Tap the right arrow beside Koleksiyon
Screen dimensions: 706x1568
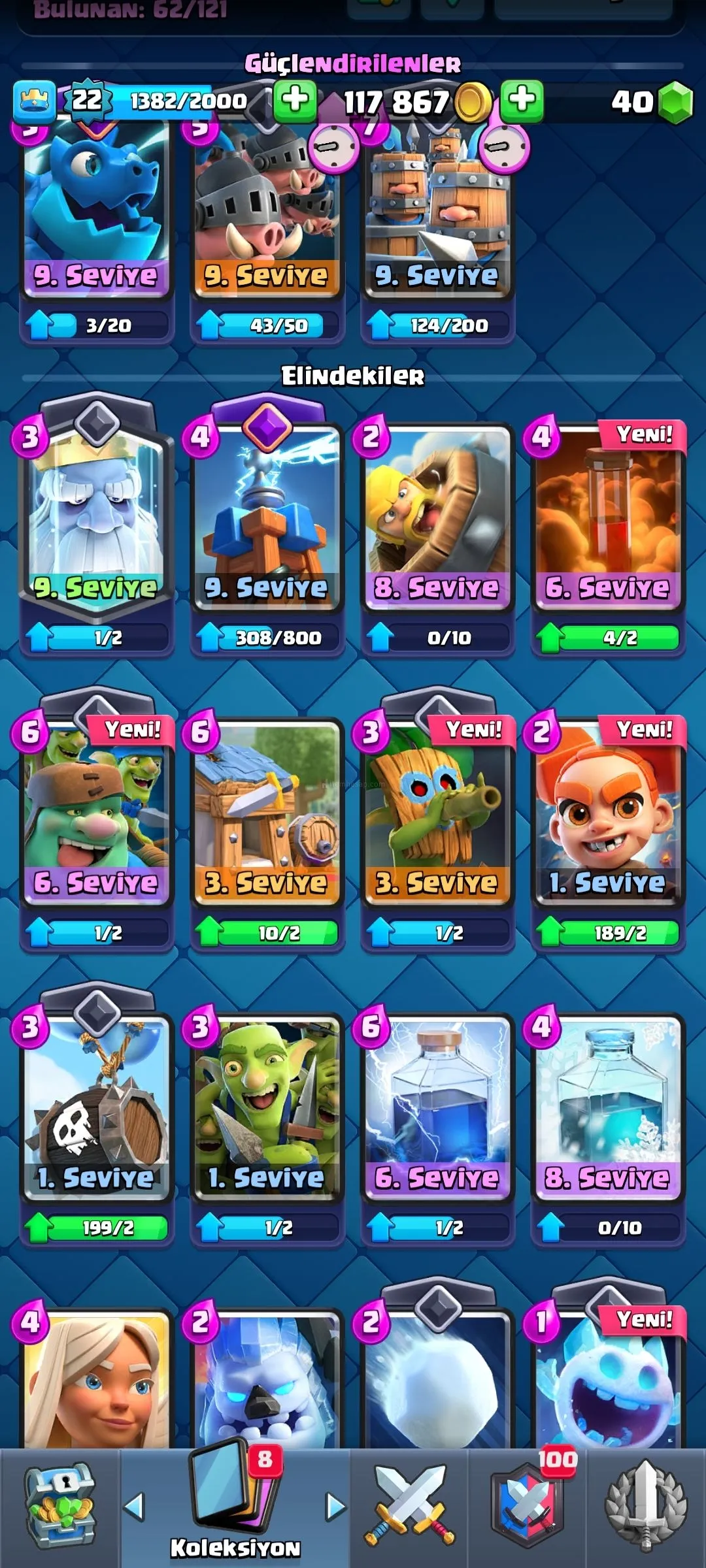tap(335, 1506)
